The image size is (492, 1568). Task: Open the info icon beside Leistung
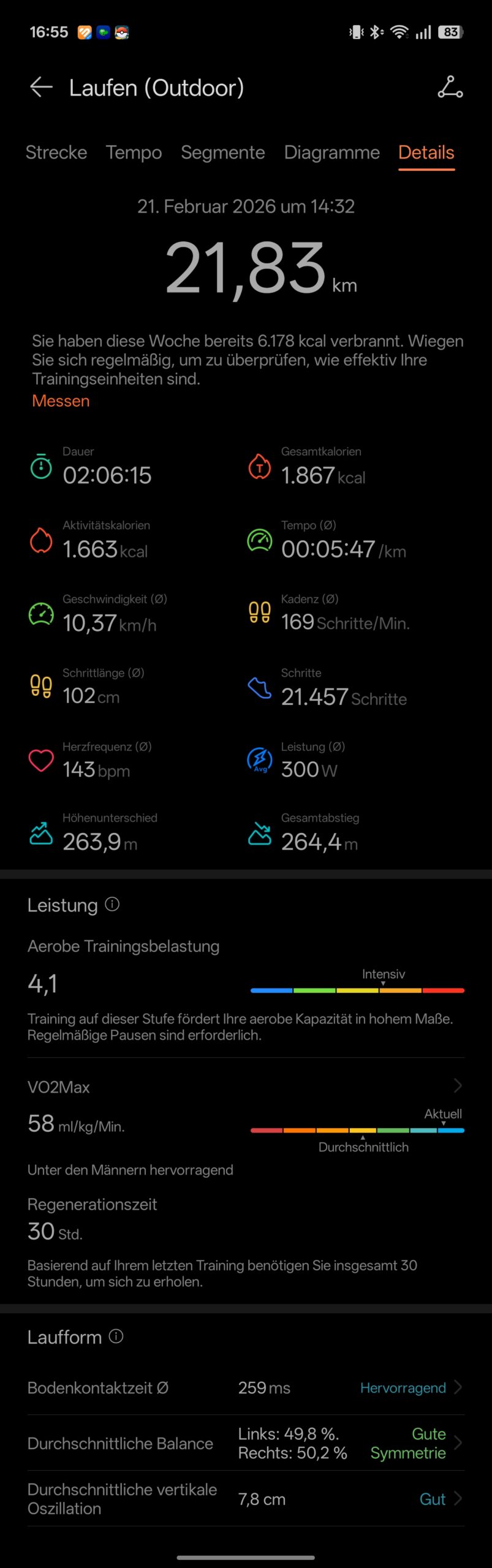click(112, 904)
